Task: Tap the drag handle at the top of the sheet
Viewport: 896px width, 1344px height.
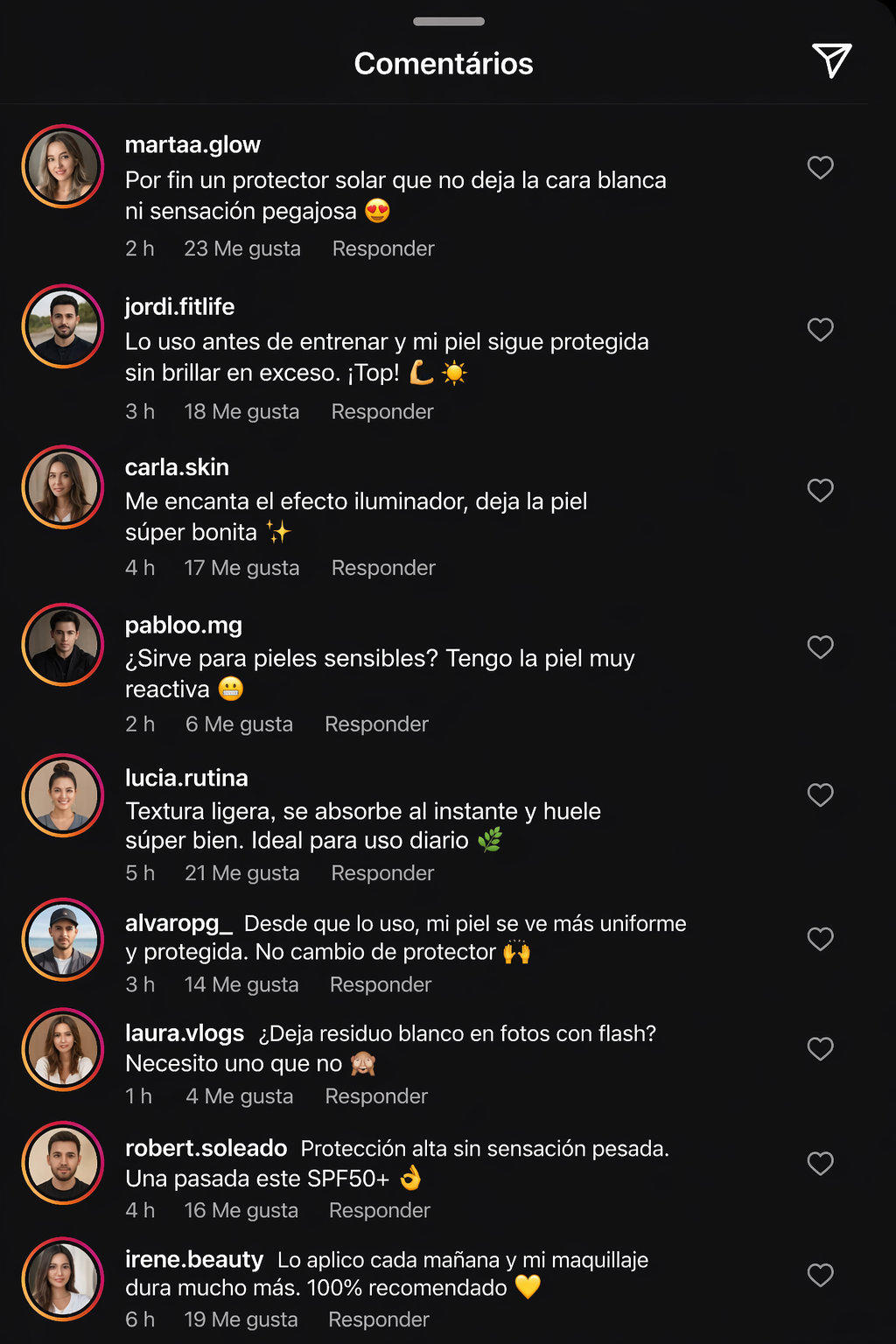Action: click(x=449, y=21)
